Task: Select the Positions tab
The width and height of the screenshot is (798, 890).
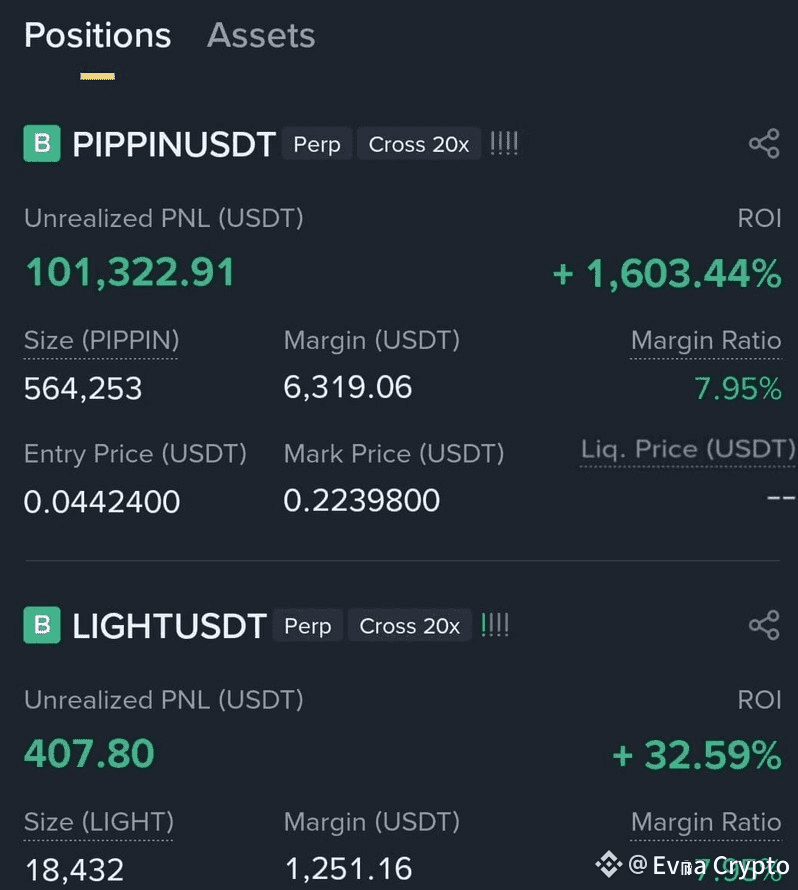Action: click(x=97, y=36)
